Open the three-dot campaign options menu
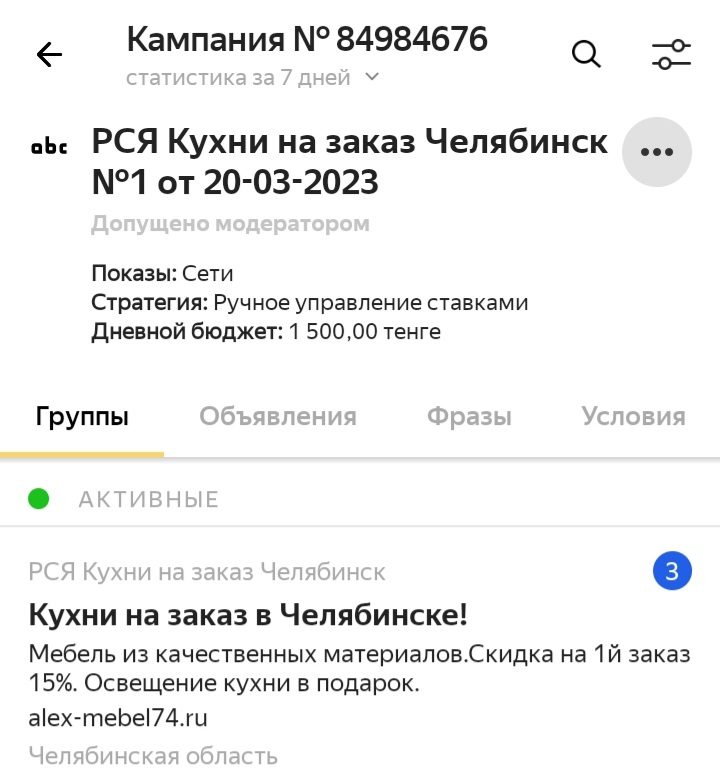Screen dimensions: 720x777 (x=657, y=152)
